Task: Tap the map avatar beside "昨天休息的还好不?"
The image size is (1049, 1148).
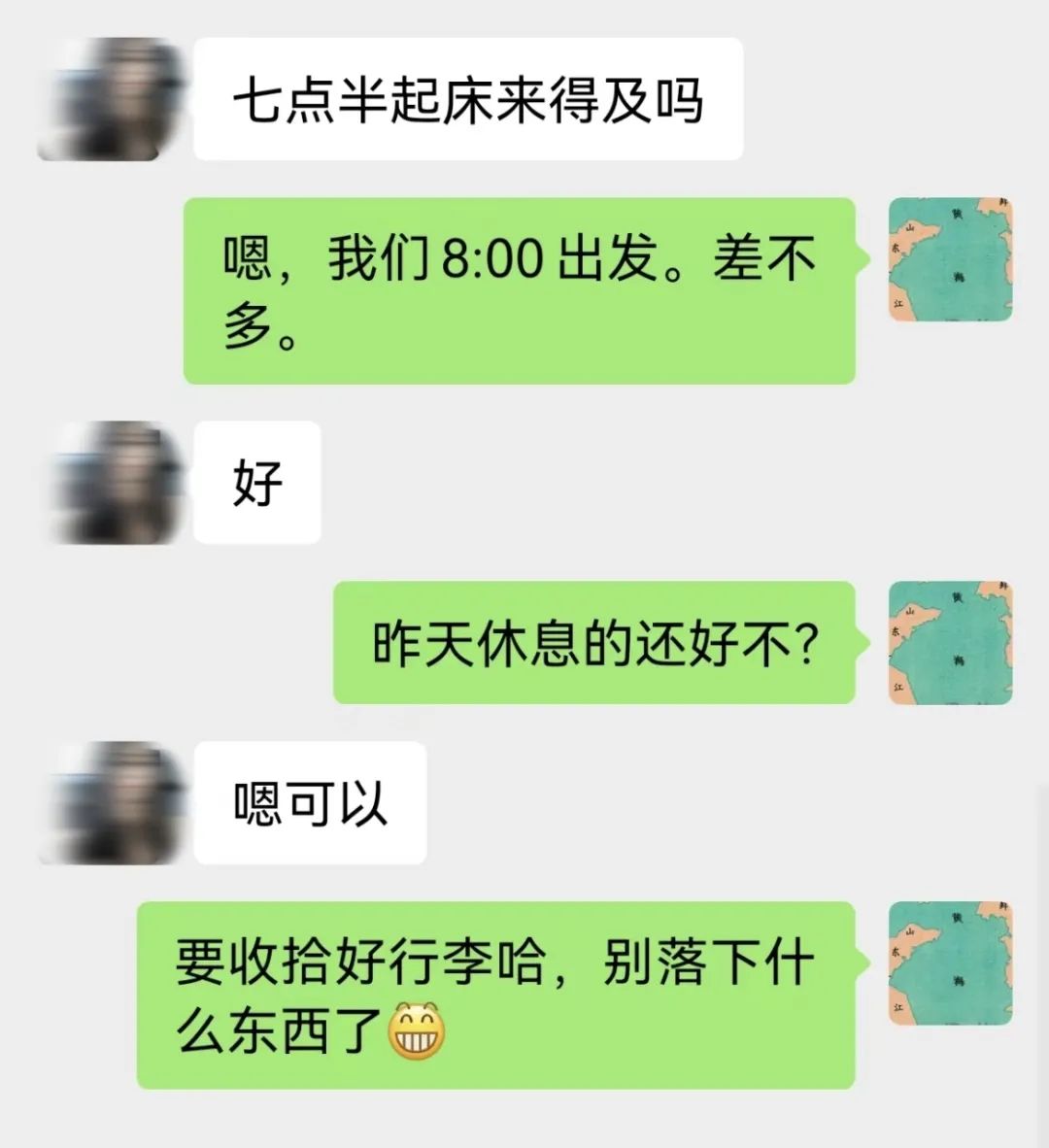Action: pyautogui.click(x=950, y=642)
